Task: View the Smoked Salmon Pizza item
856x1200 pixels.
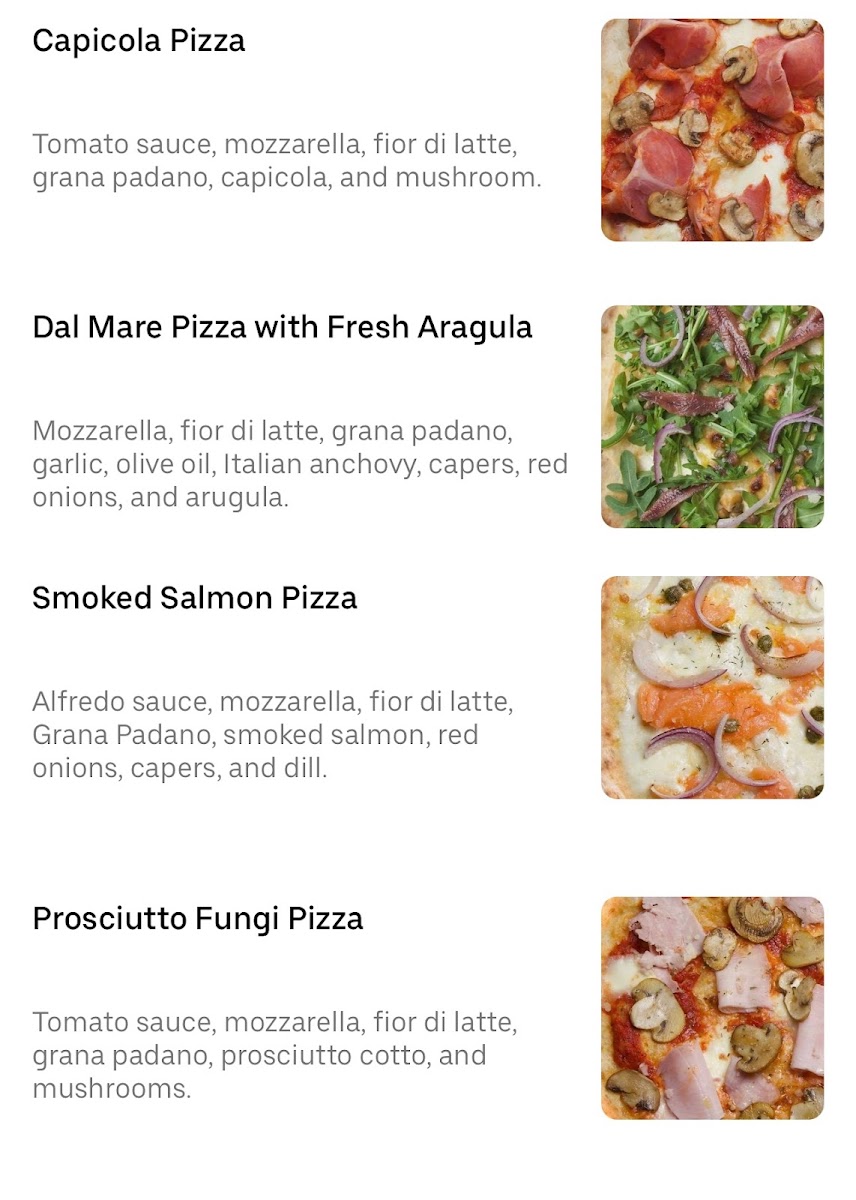Action: click(x=194, y=598)
